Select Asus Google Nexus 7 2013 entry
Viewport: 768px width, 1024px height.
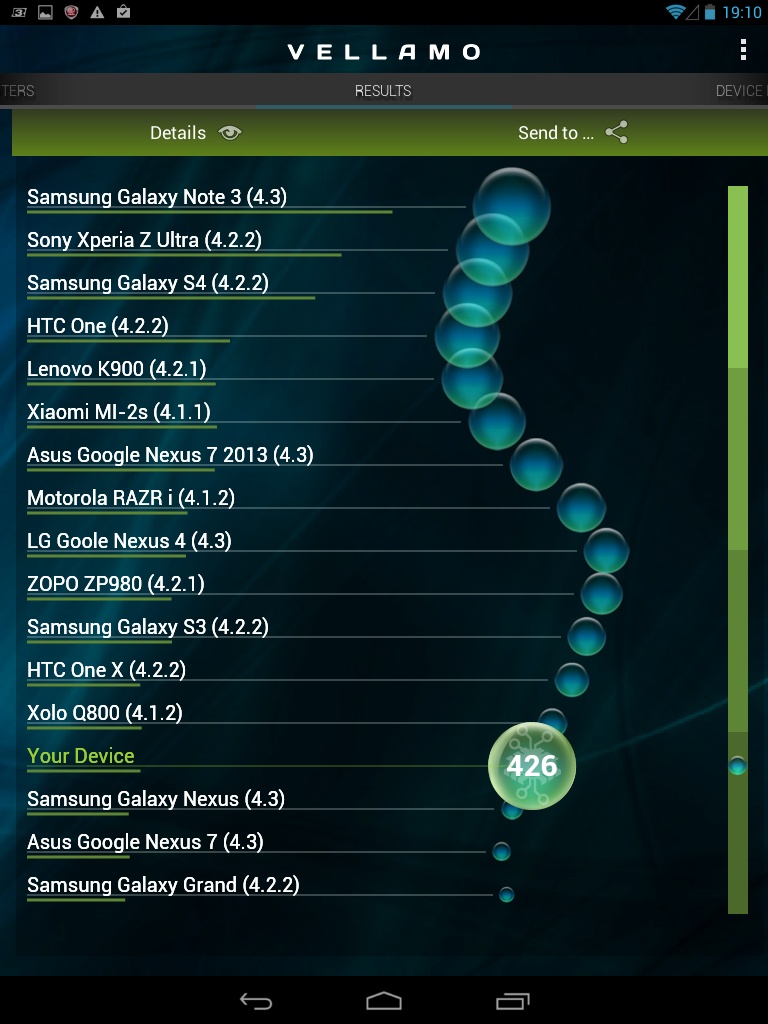pos(170,455)
